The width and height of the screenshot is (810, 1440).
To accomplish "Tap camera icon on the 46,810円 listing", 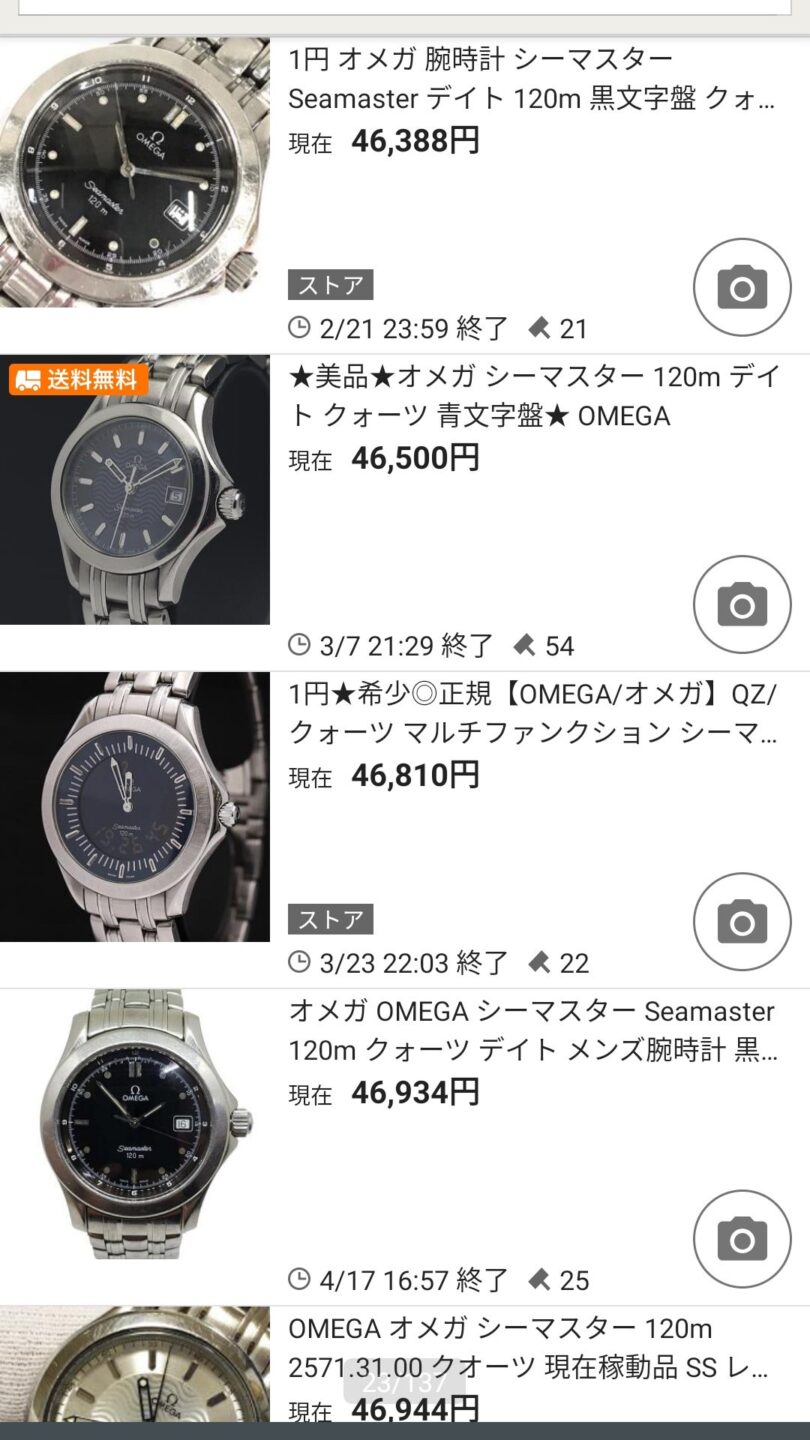I will (742, 921).
